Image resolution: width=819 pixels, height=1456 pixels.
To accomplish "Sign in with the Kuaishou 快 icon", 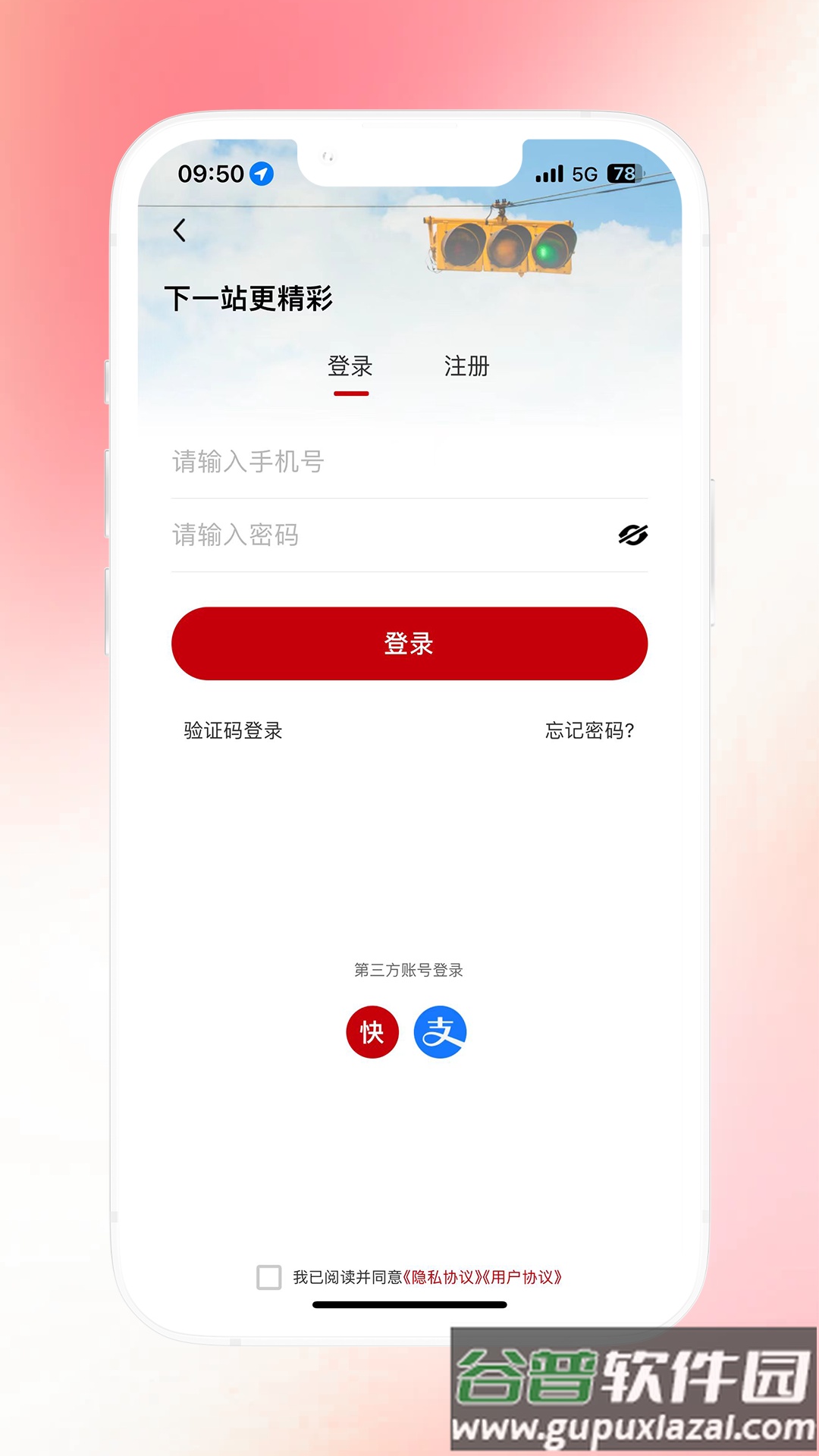I will [371, 1031].
